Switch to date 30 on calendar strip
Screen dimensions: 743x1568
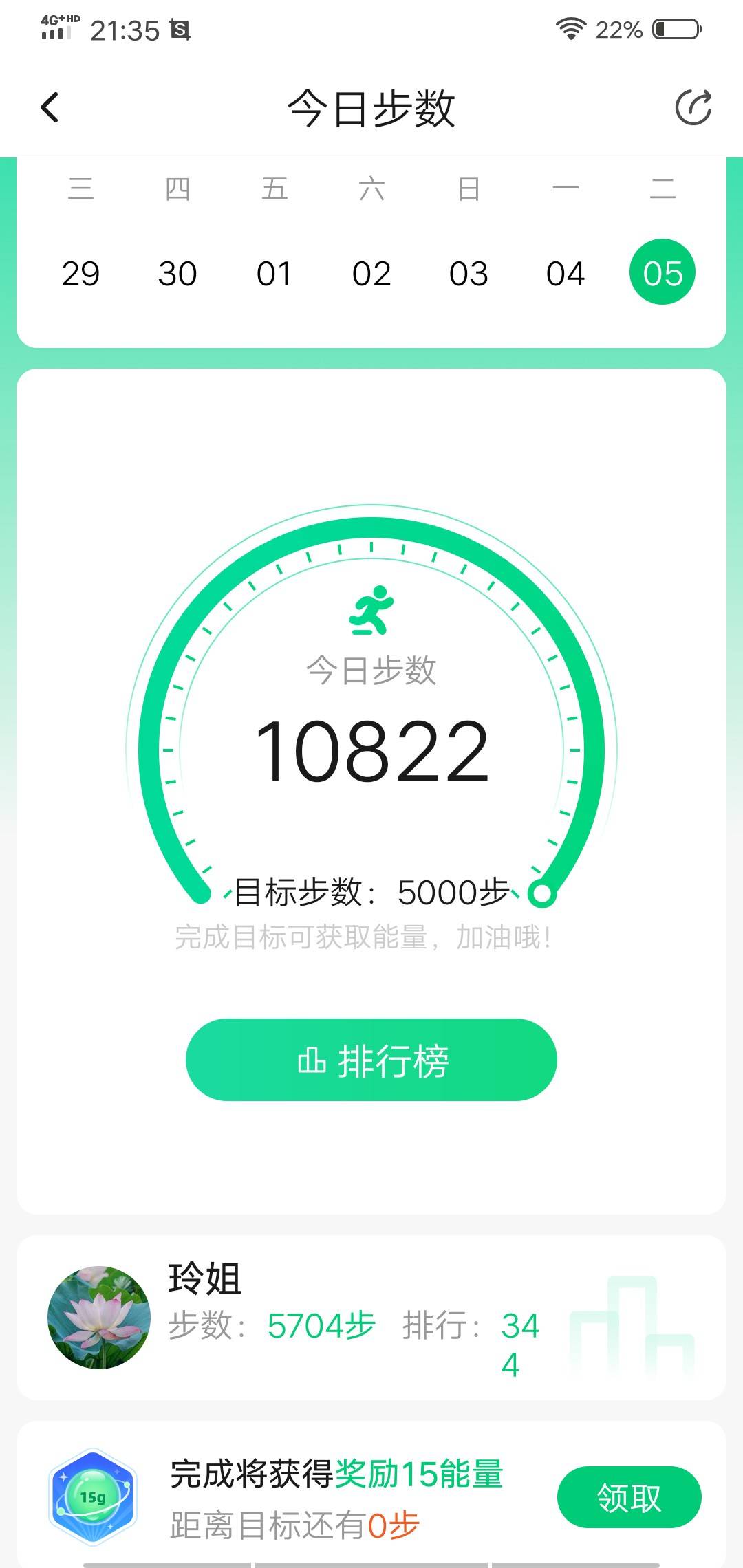(x=178, y=272)
